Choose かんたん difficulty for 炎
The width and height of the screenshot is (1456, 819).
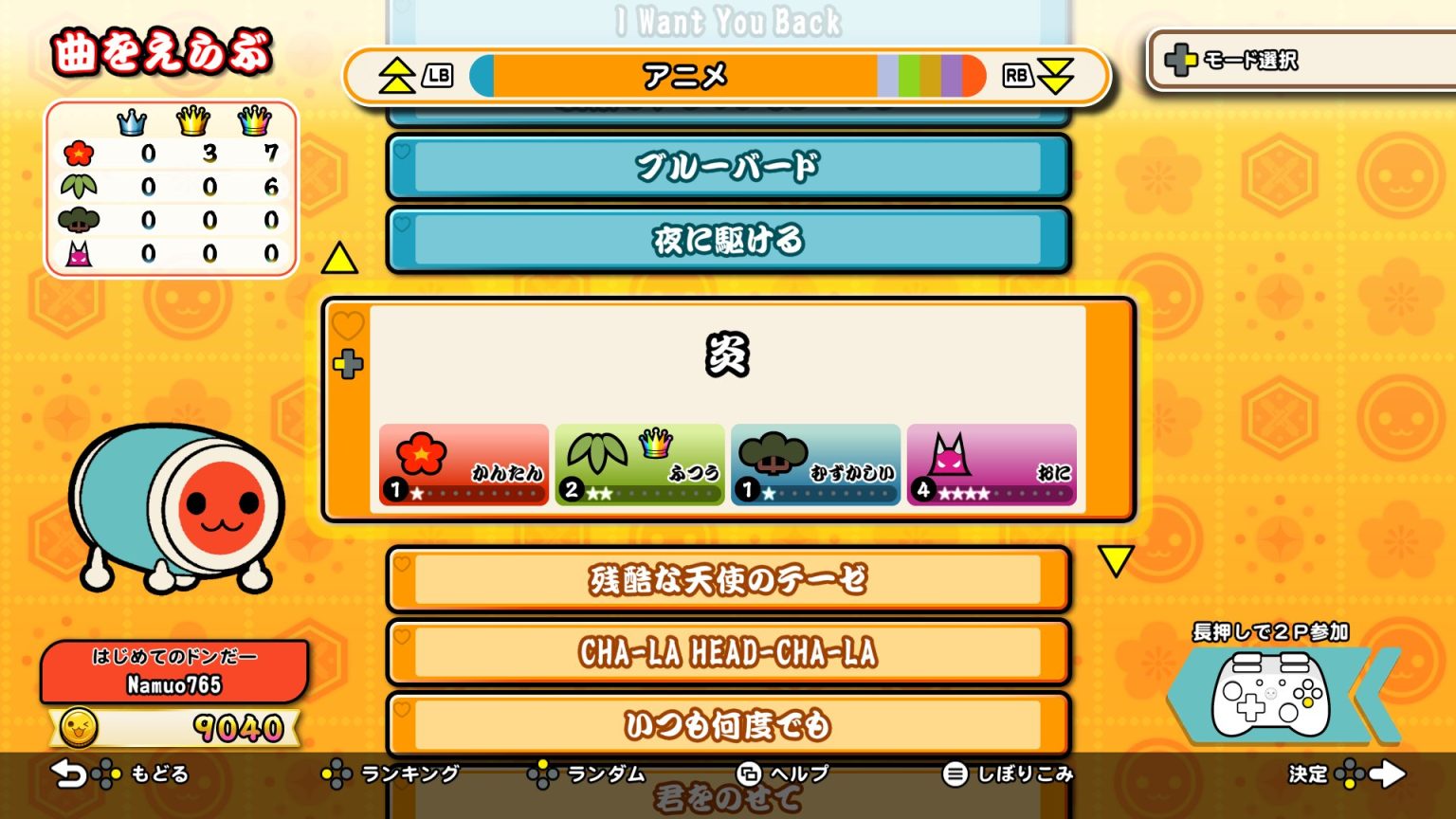464,464
